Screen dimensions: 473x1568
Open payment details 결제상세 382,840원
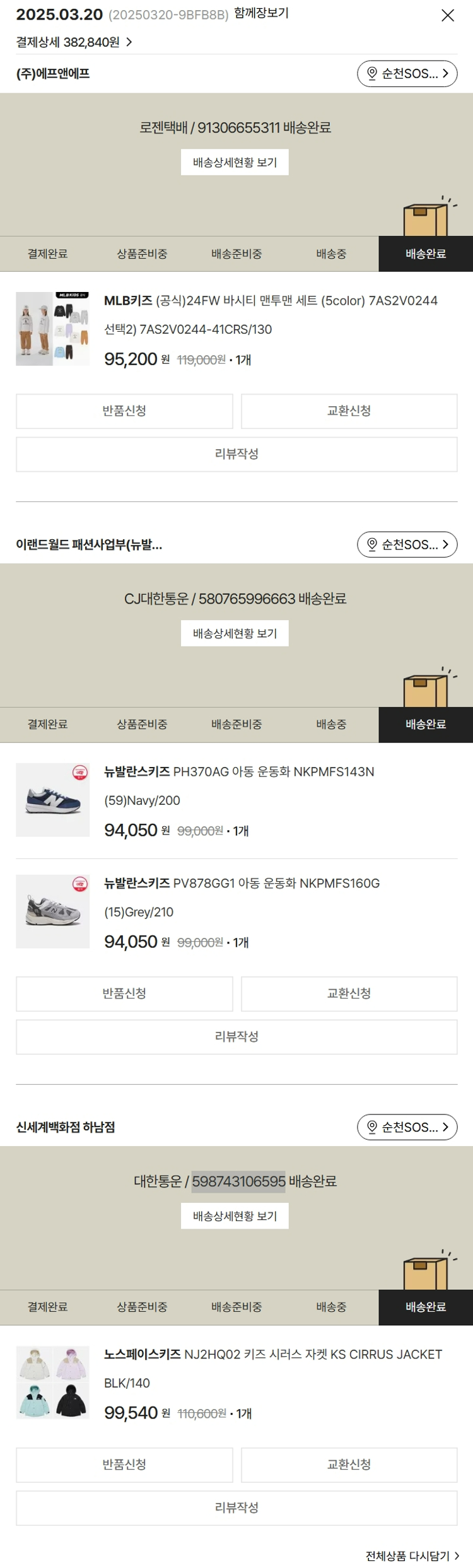[74, 42]
